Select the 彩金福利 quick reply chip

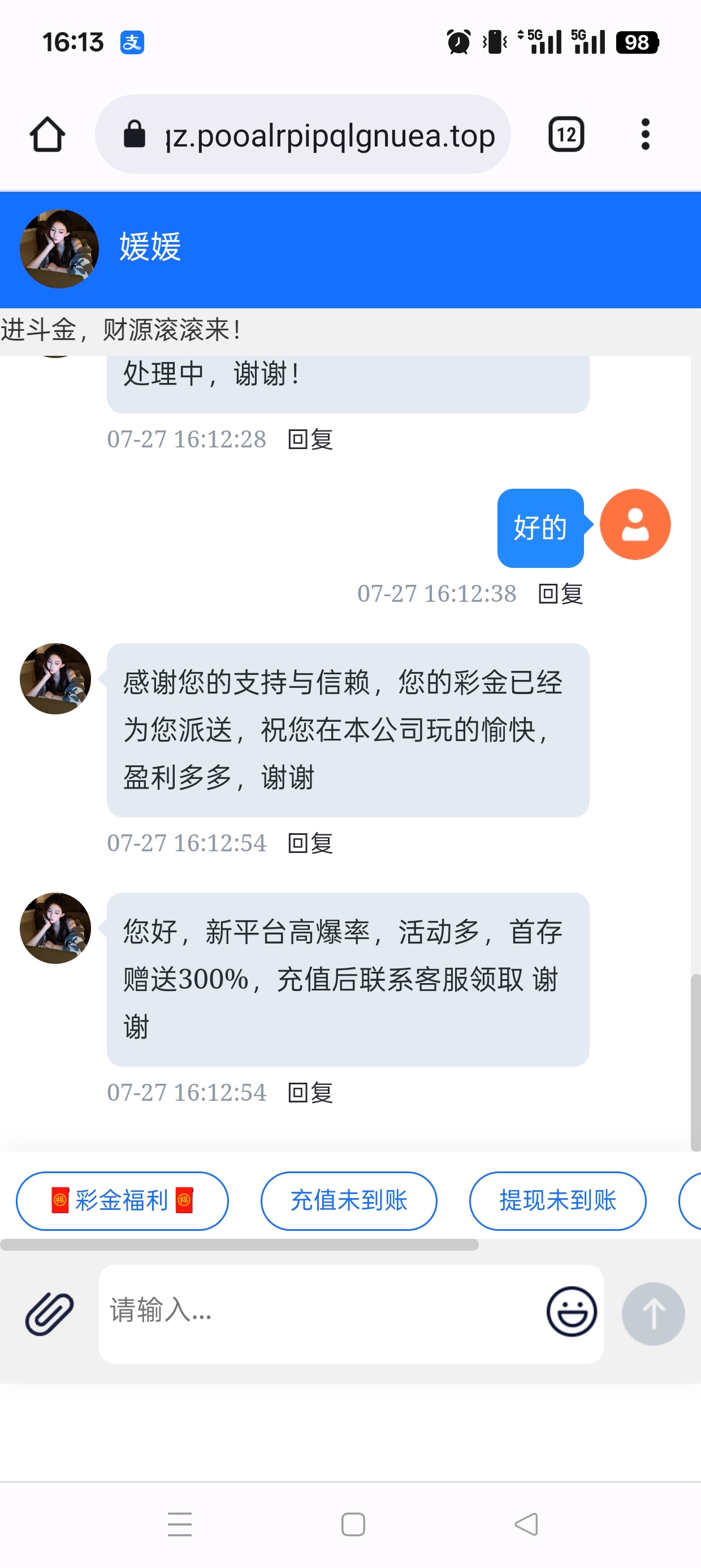tap(122, 1201)
